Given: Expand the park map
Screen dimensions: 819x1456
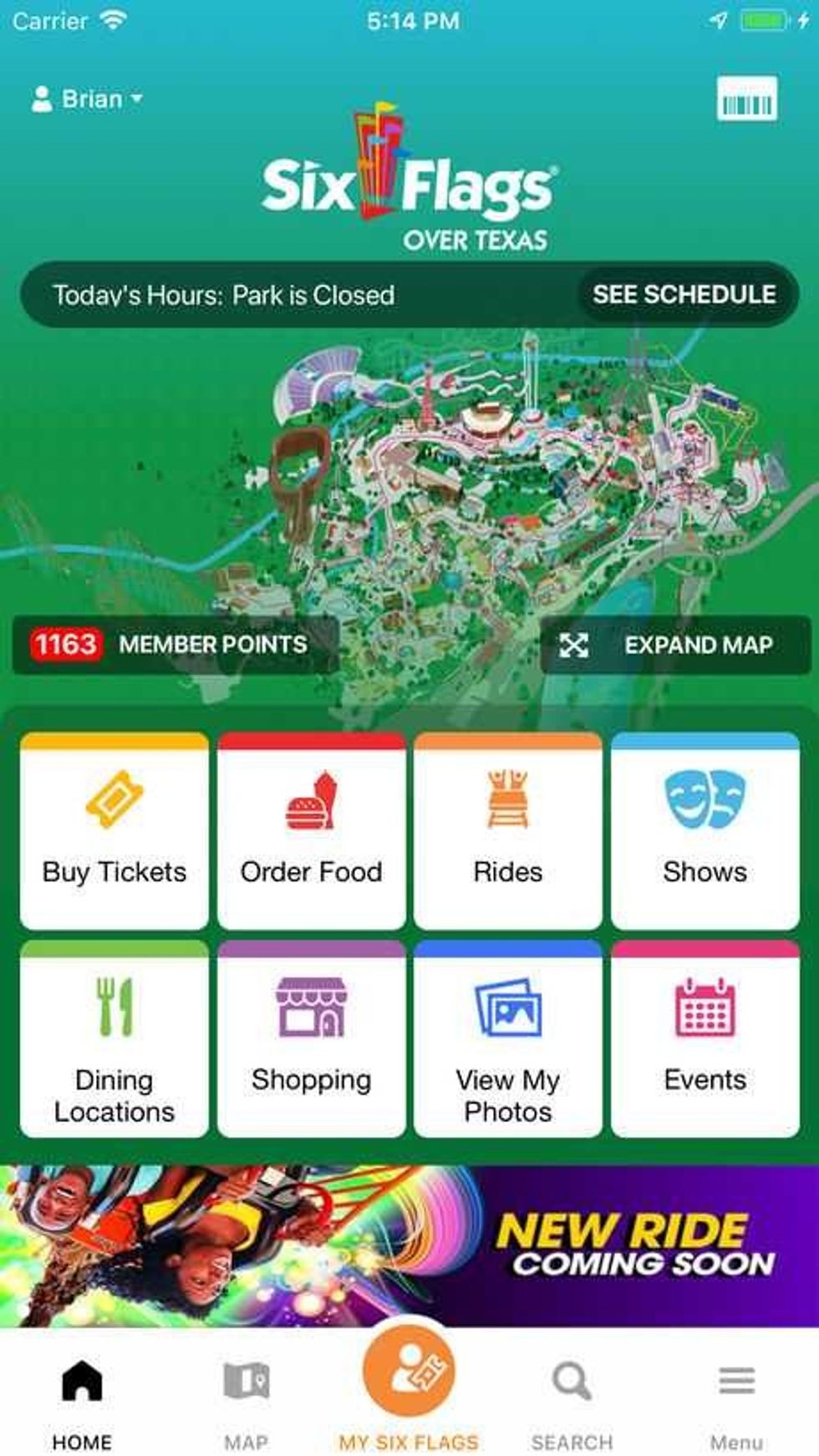Looking at the screenshot, I should 674,645.
